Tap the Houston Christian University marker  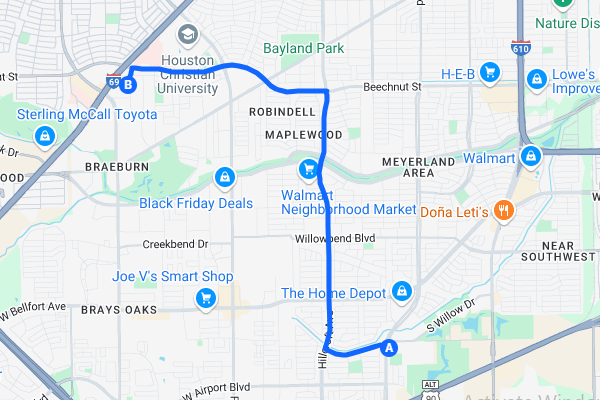tap(187, 36)
